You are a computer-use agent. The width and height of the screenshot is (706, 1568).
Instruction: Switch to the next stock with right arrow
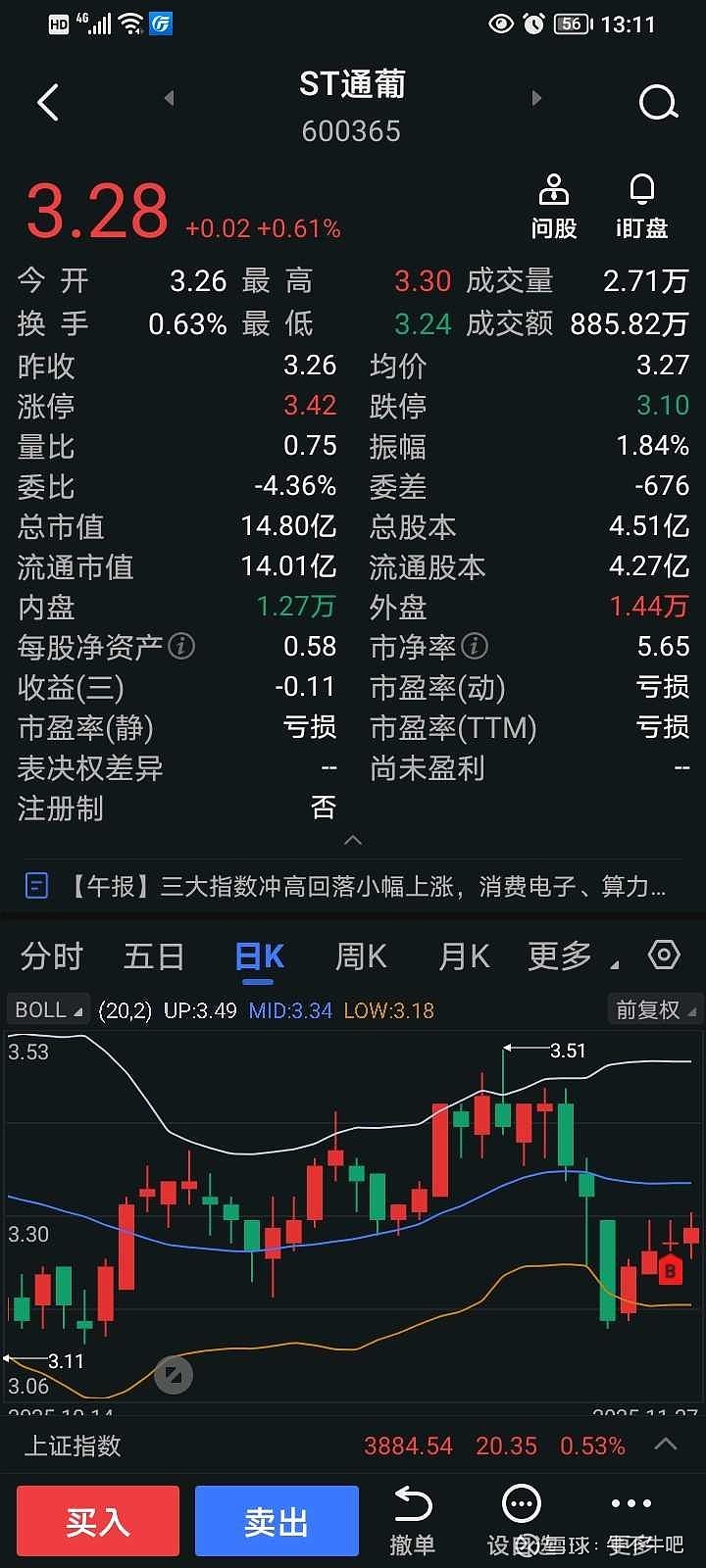536,98
